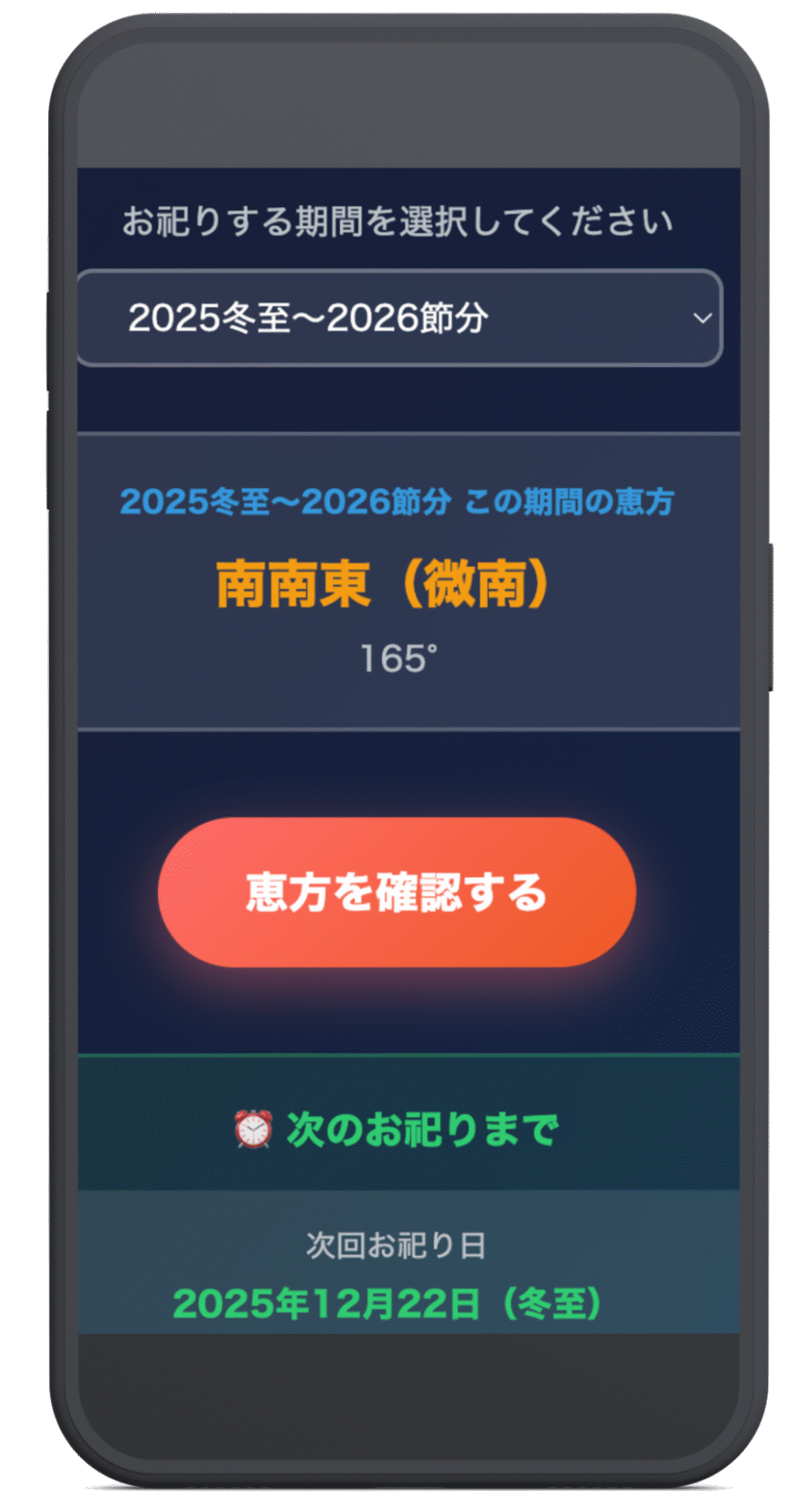Select the green 次のお祀りまで heading
The width and height of the screenshot is (792, 1512).
point(421,1129)
